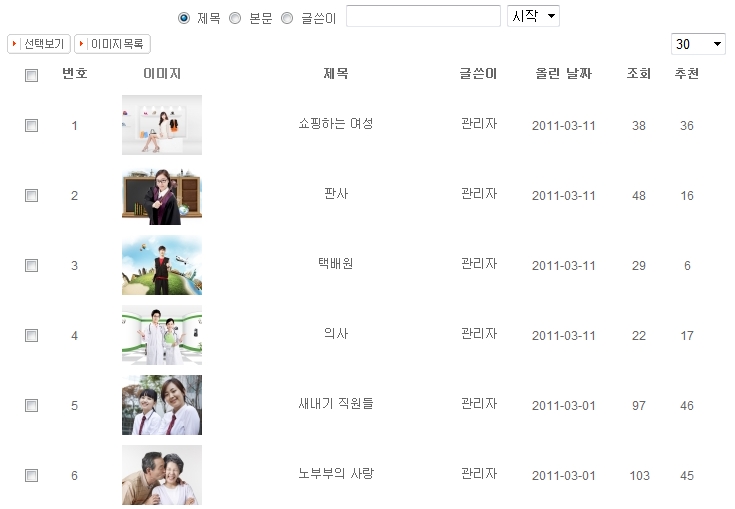
Task: Select the 본문 radio button
Action: coord(235,18)
